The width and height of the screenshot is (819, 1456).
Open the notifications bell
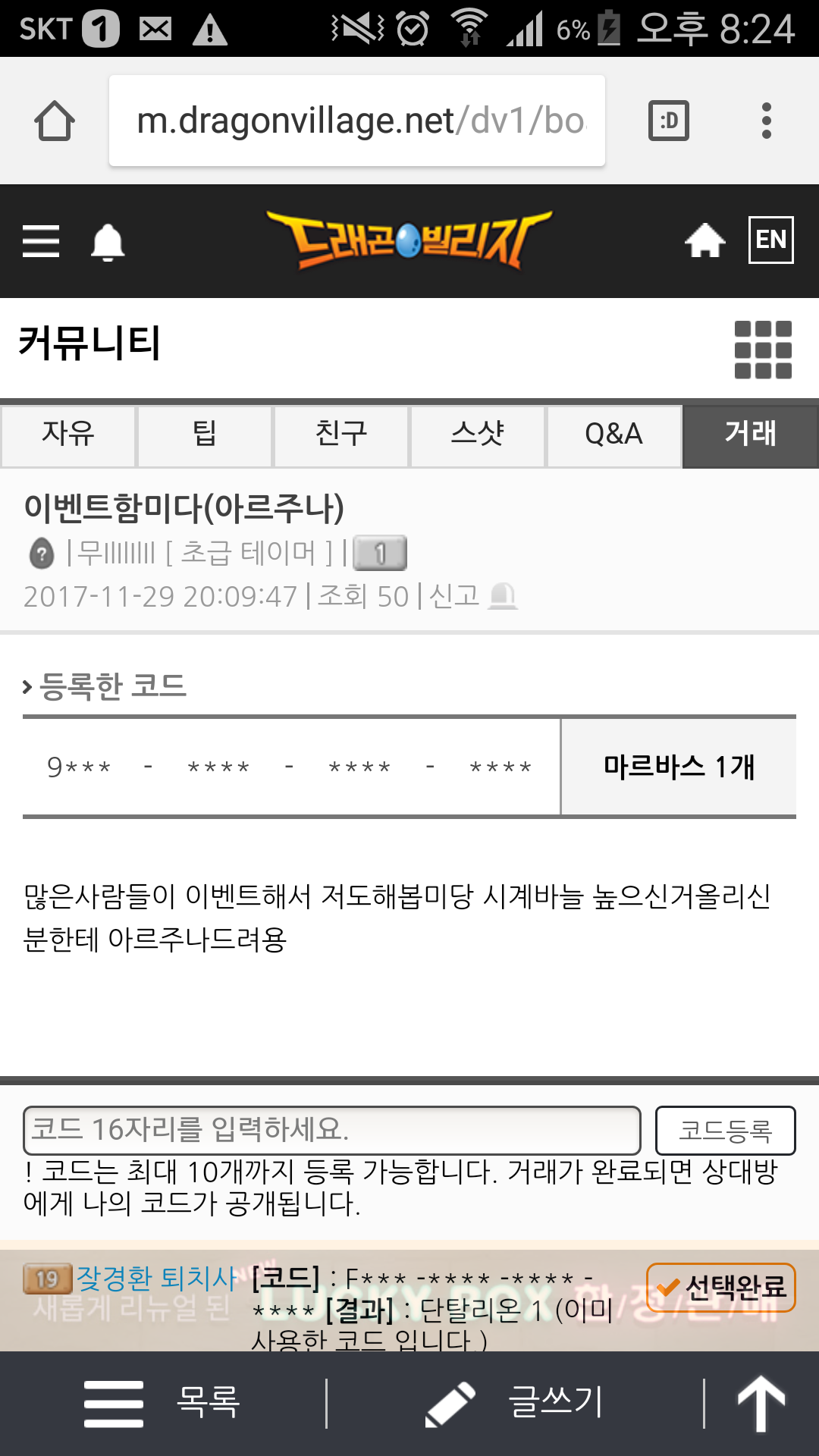click(x=108, y=242)
